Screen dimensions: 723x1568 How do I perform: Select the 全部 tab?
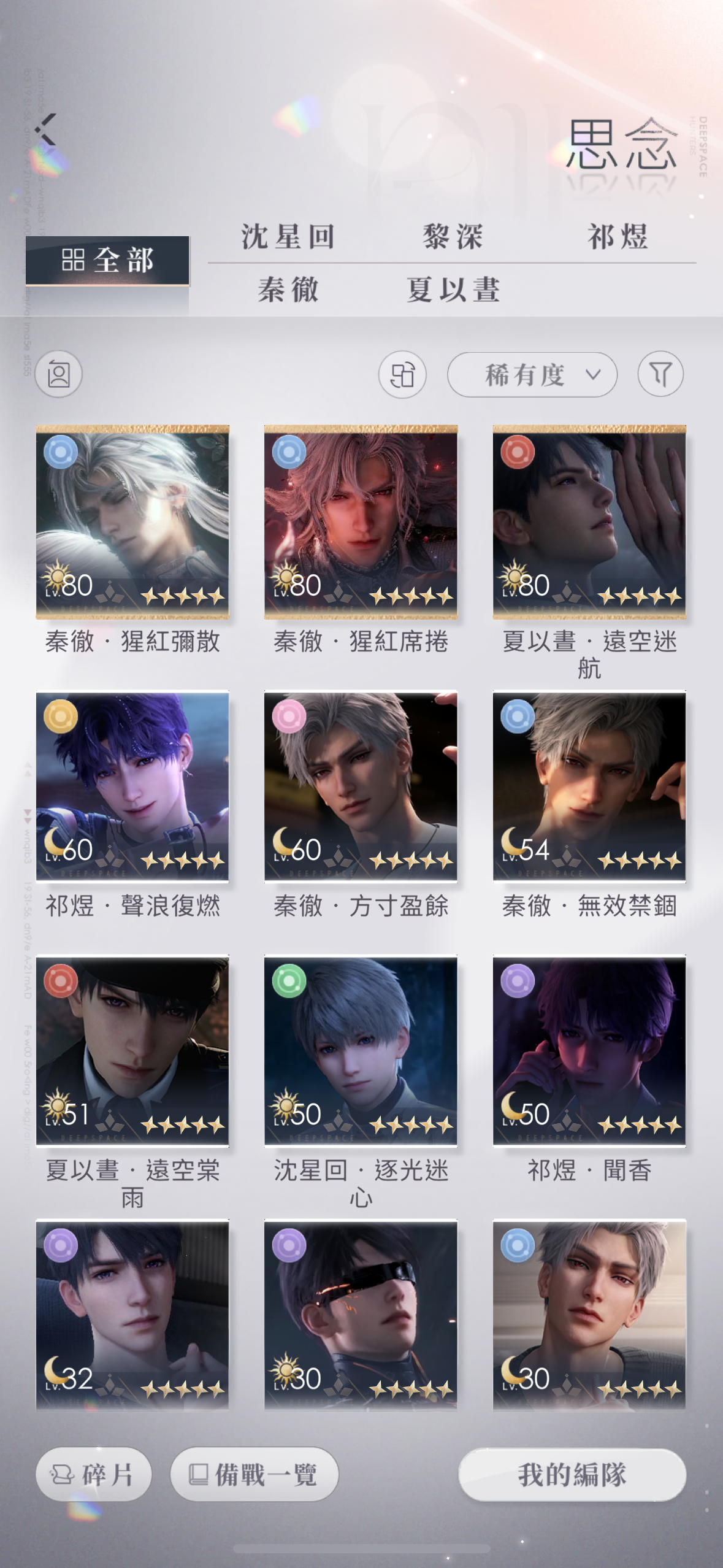point(107,261)
